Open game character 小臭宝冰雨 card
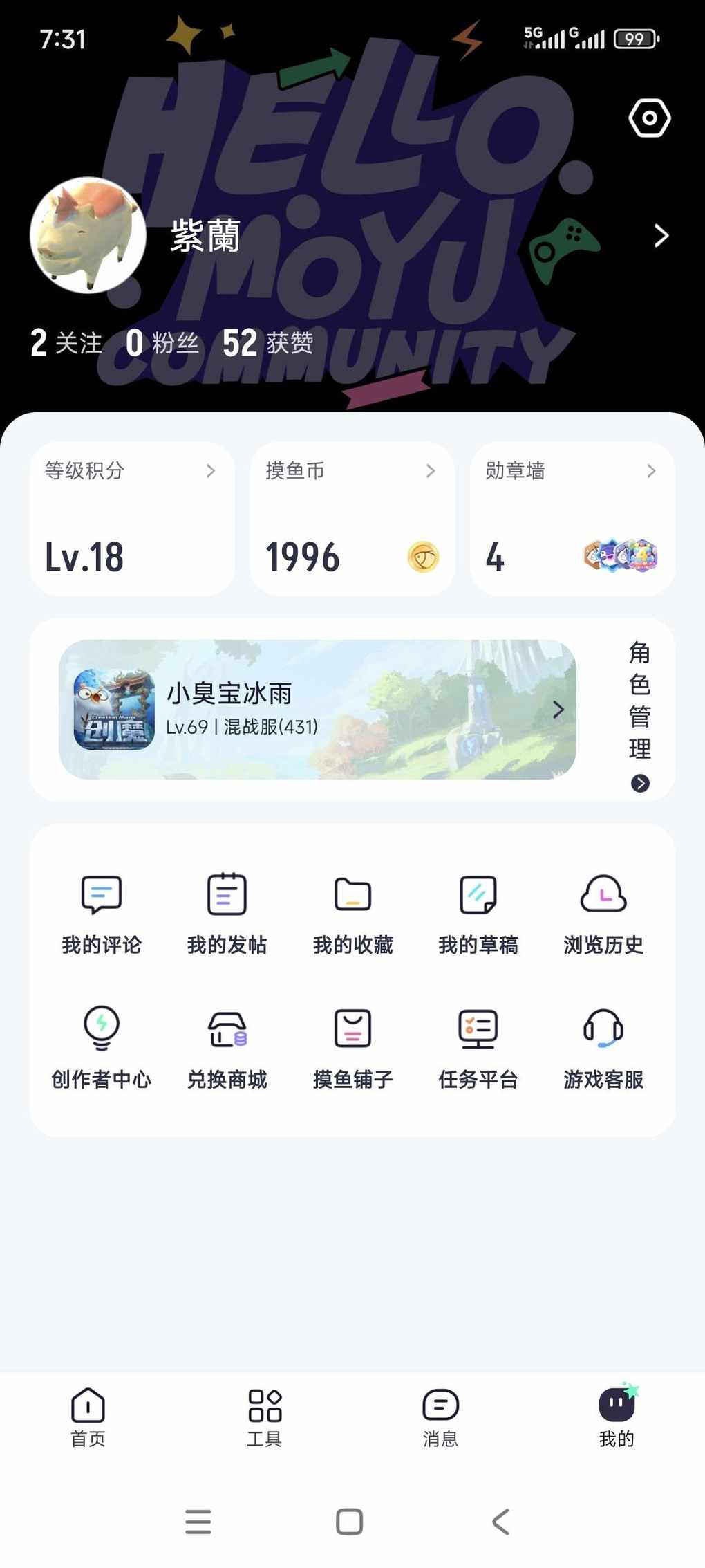The width and height of the screenshot is (705, 1568). click(x=317, y=710)
